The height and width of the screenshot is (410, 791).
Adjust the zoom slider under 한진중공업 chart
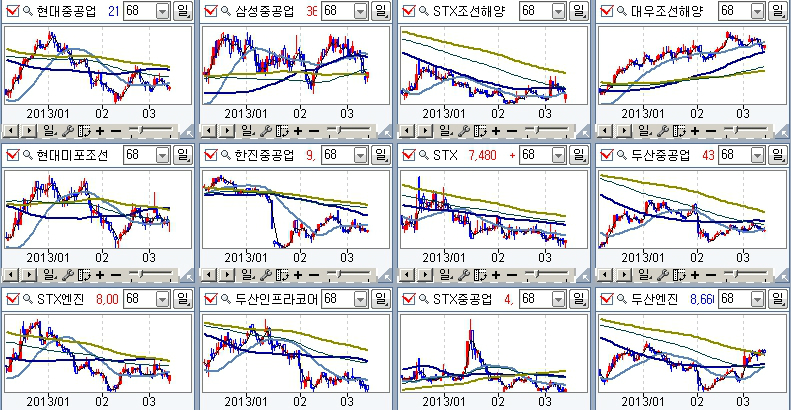pyautogui.click(x=348, y=275)
